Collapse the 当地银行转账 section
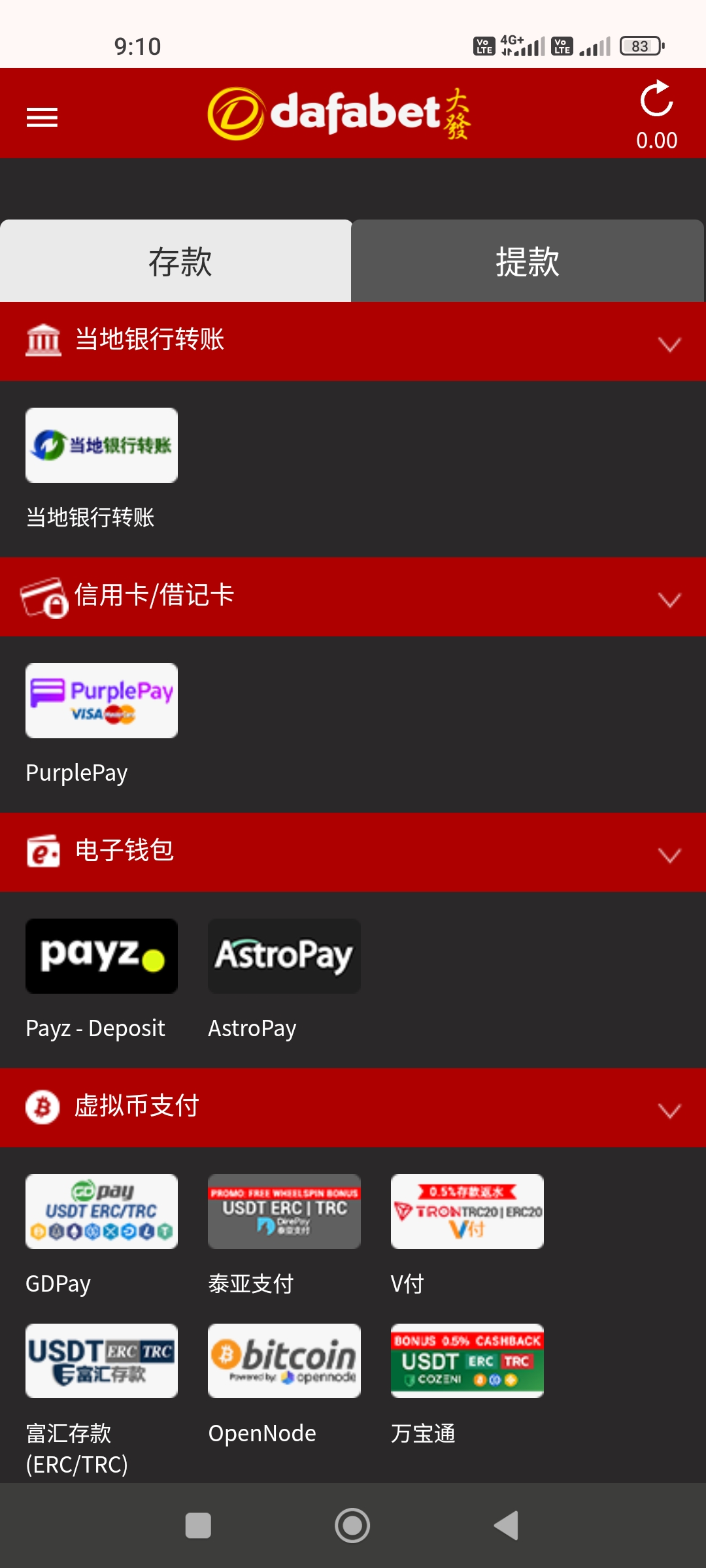Image resolution: width=706 pixels, height=1568 pixels. pos(669,343)
